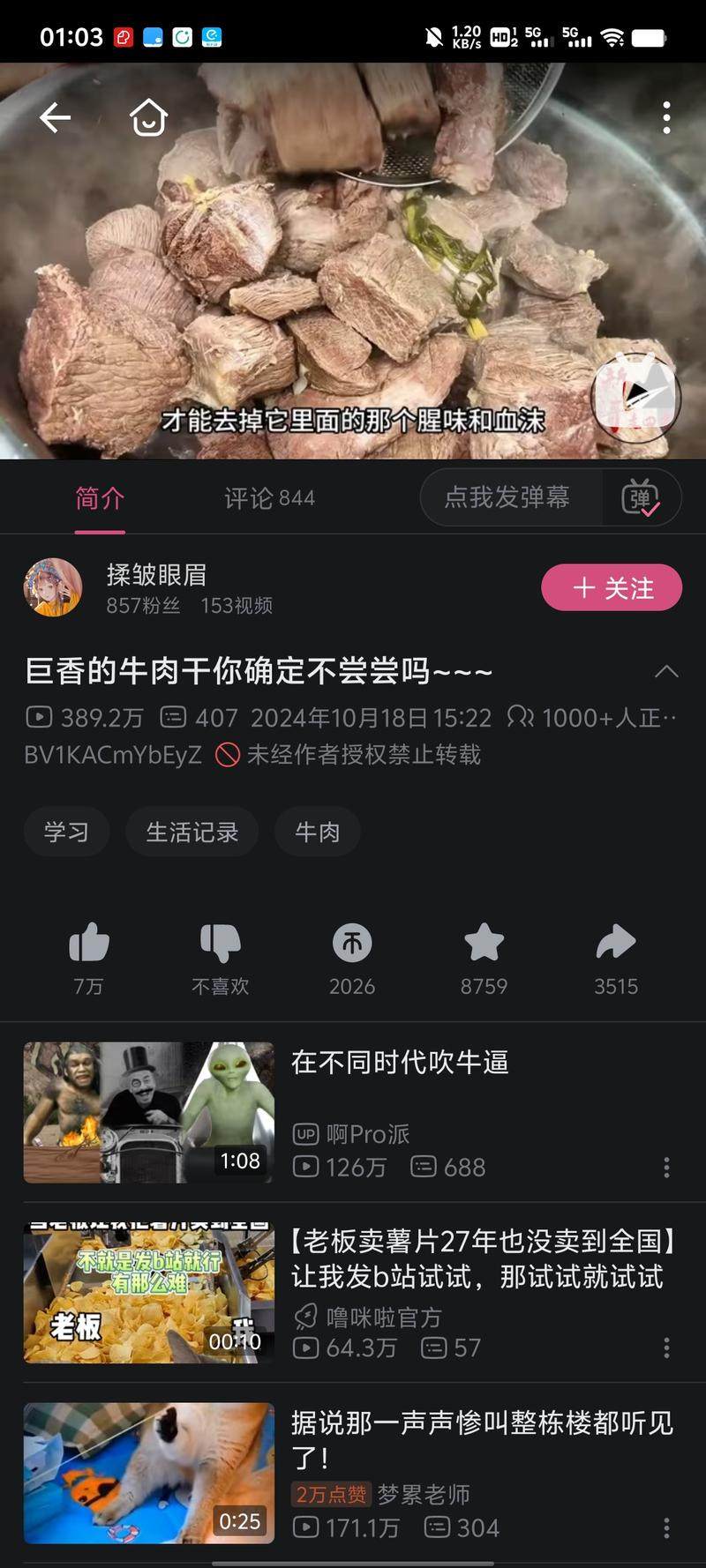Collapse the video description chevron
Screen dimensions: 706x1568
[x=667, y=672]
